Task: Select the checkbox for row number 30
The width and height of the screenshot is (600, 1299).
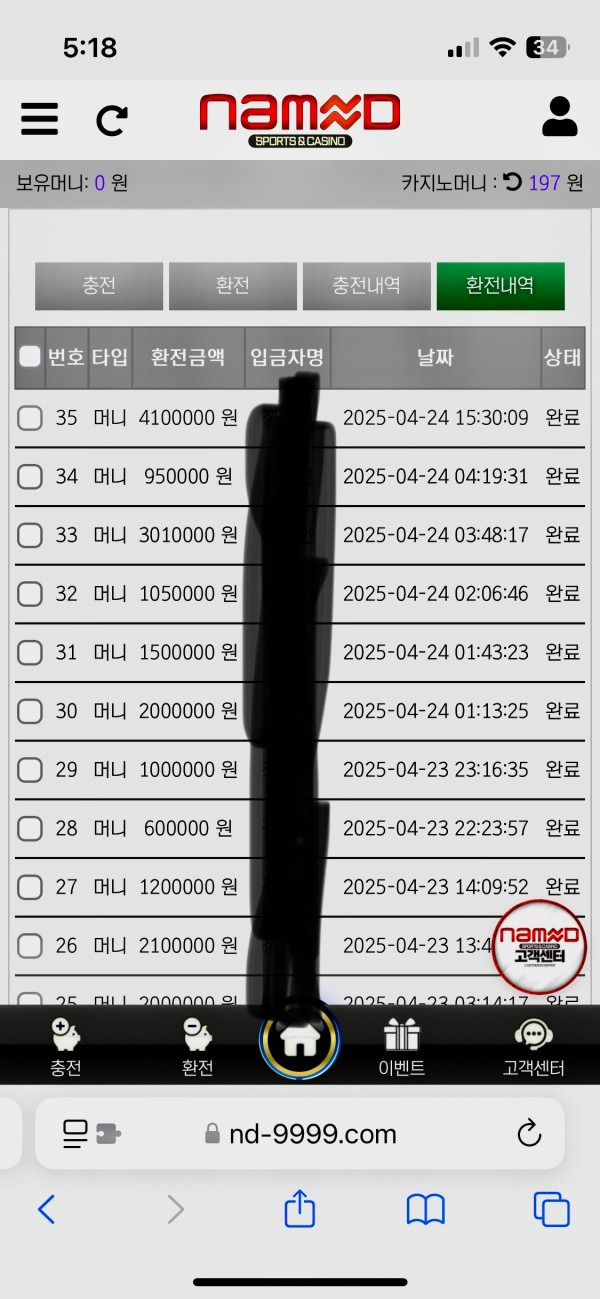Action: click(x=30, y=711)
